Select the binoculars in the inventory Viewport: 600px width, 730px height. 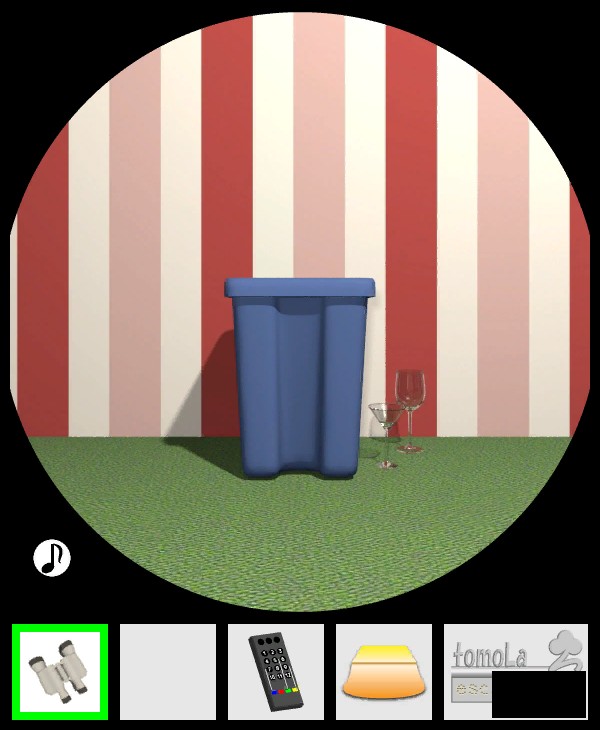tap(59, 671)
